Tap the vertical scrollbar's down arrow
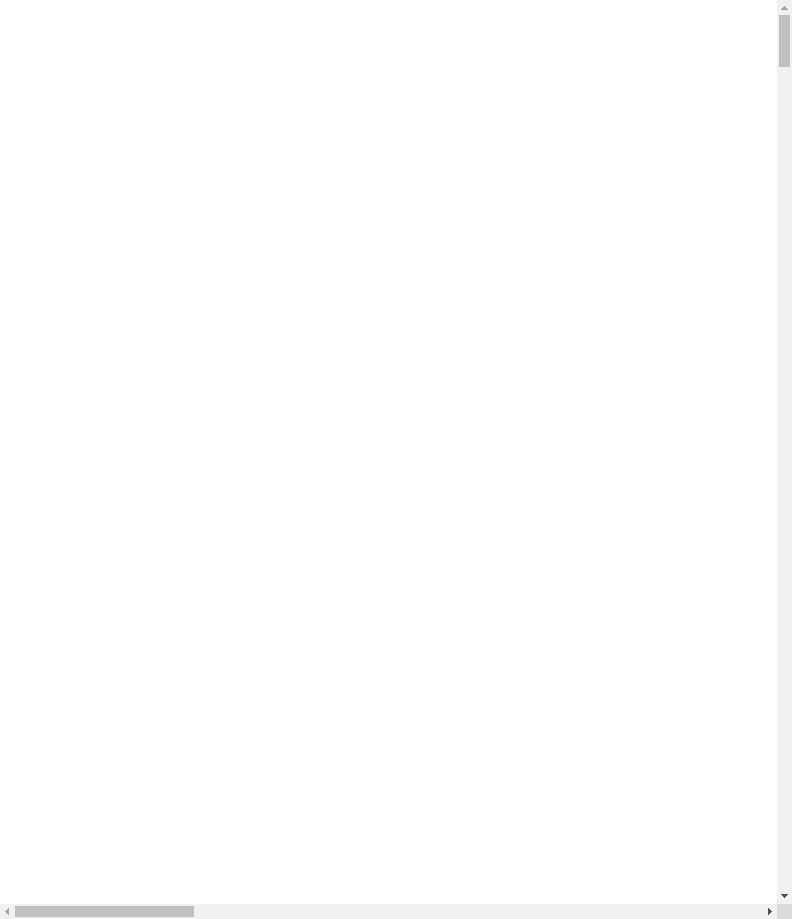This screenshot has height=919, width=792. coord(784,896)
